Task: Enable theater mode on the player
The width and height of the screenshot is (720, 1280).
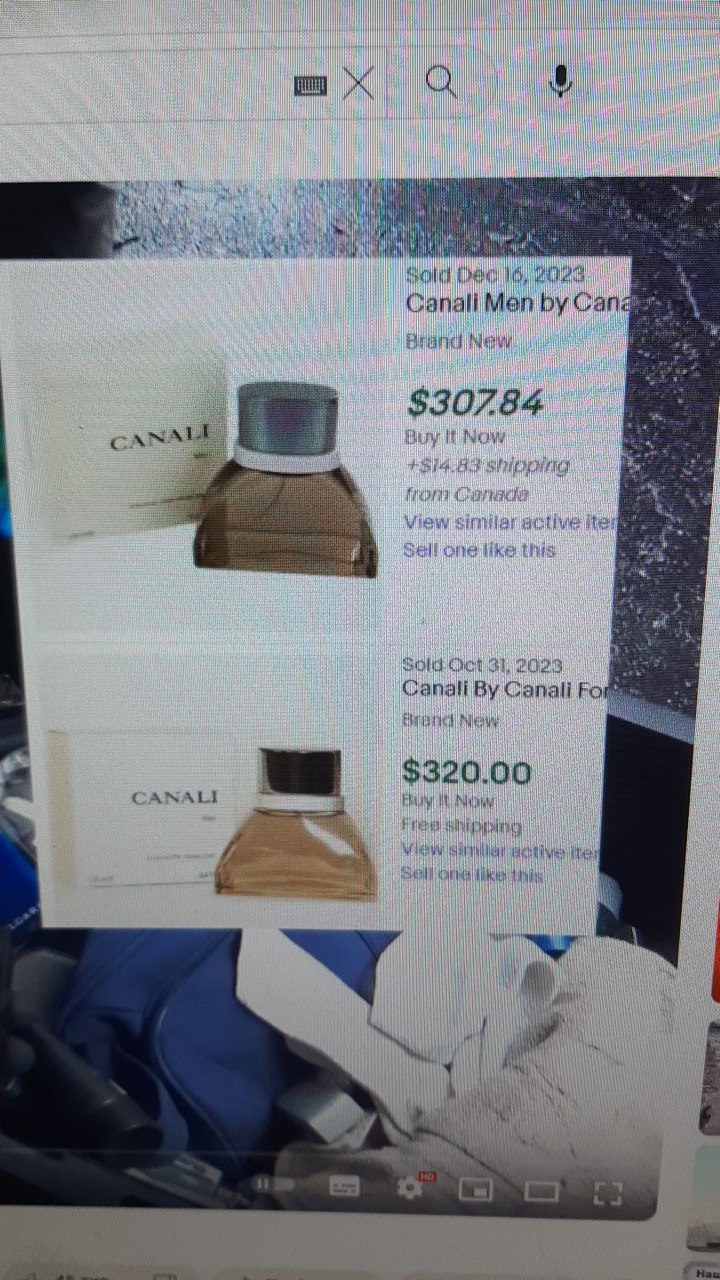Action: tap(541, 1191)
